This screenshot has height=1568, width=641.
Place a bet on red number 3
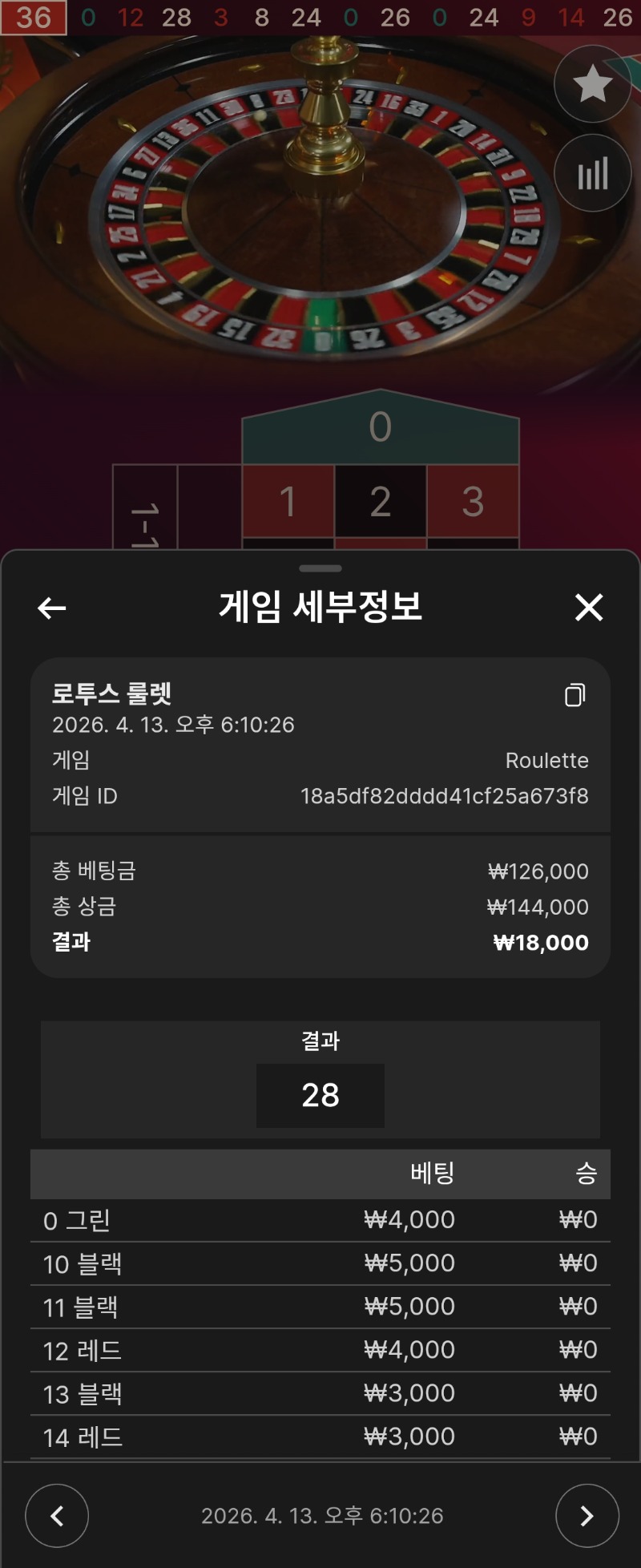point(473,502)
